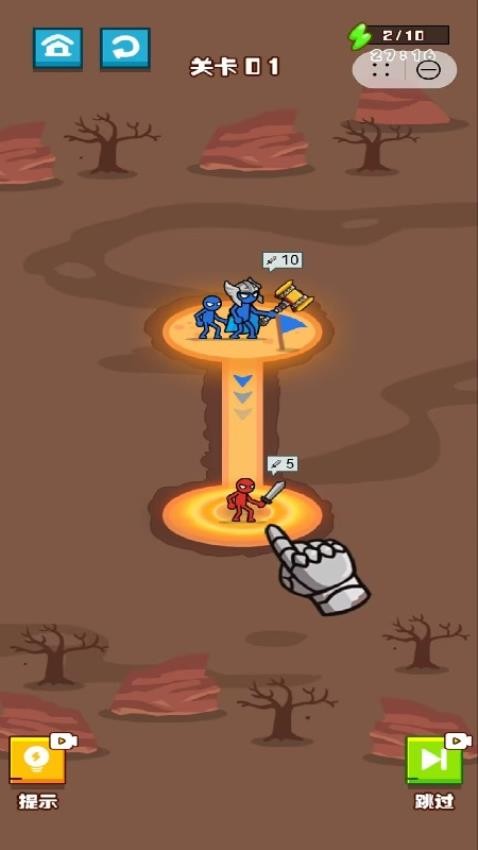
Task: Select the red enemy platform with power 5
Action: pyautogui.click(x=242, y=514)
